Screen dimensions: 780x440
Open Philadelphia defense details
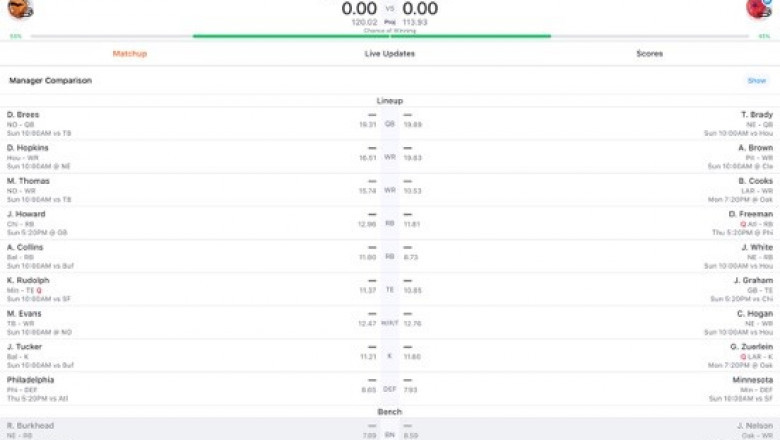pyautogui.click(x=30, y=380)
